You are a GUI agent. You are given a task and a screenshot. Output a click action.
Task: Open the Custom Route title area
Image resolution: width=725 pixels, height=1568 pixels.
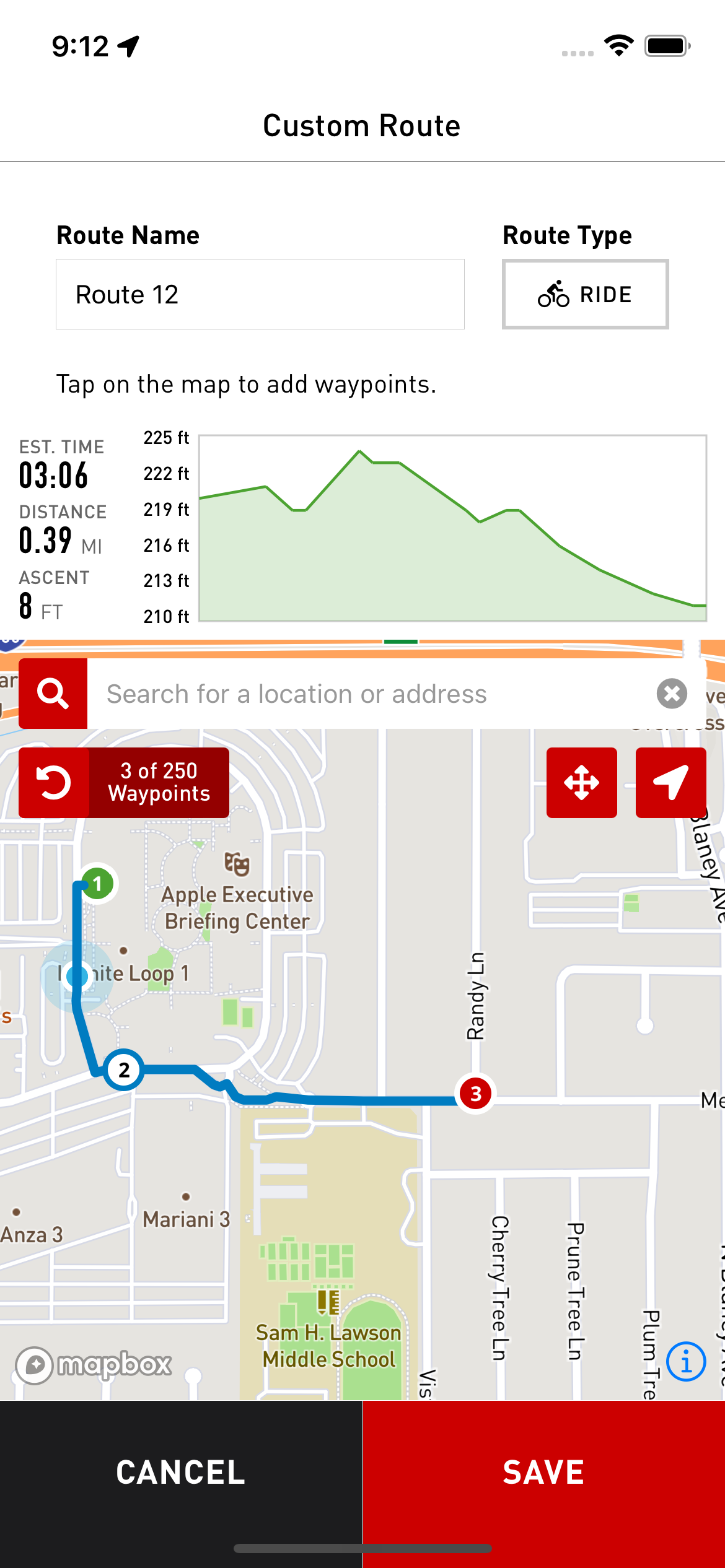pos(362,124)
